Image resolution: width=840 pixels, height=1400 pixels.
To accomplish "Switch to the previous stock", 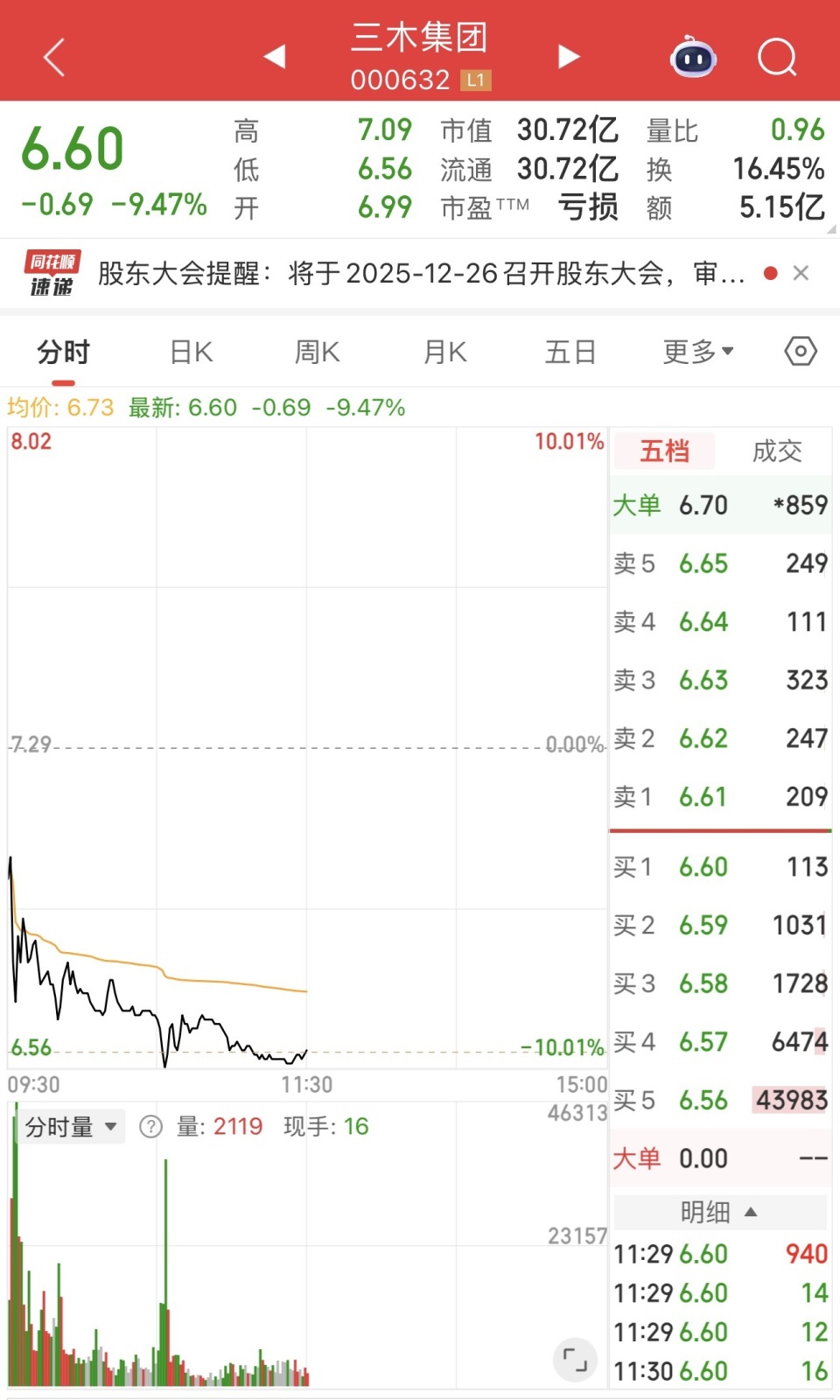I will coord(275,57).
